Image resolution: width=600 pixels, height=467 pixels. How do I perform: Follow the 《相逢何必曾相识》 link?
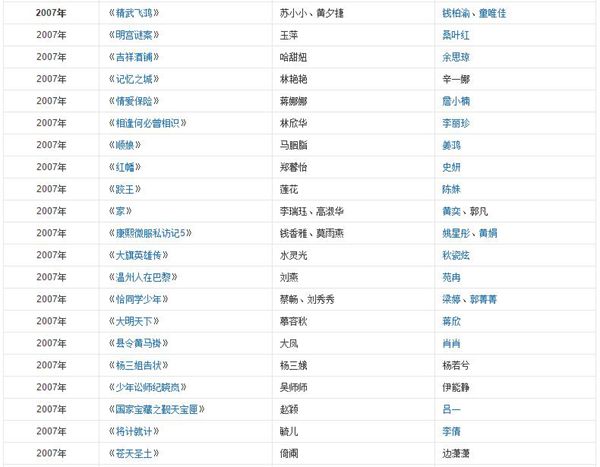146,123
